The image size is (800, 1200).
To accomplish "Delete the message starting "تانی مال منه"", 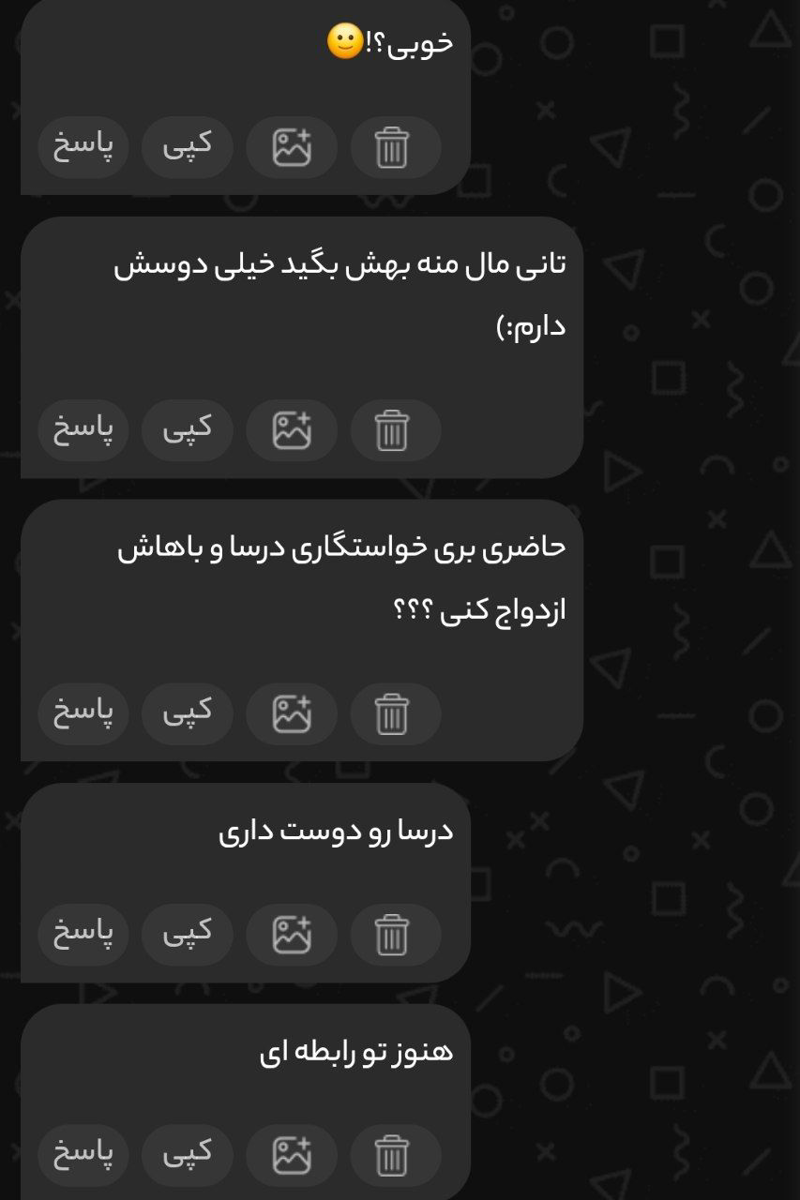I will (x=393, y=431).
